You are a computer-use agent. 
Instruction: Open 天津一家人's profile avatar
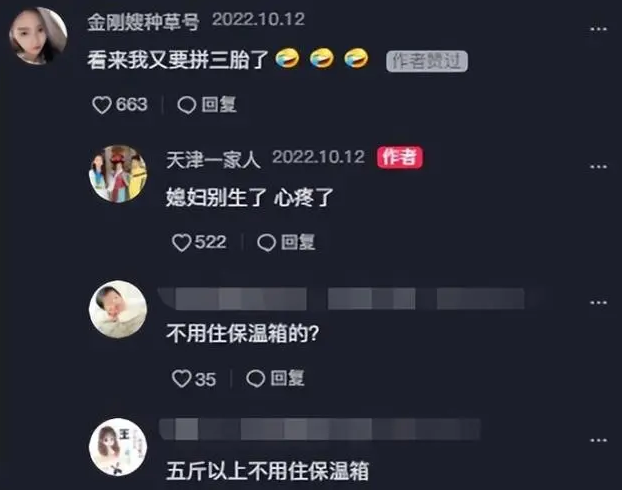point(118,174)
